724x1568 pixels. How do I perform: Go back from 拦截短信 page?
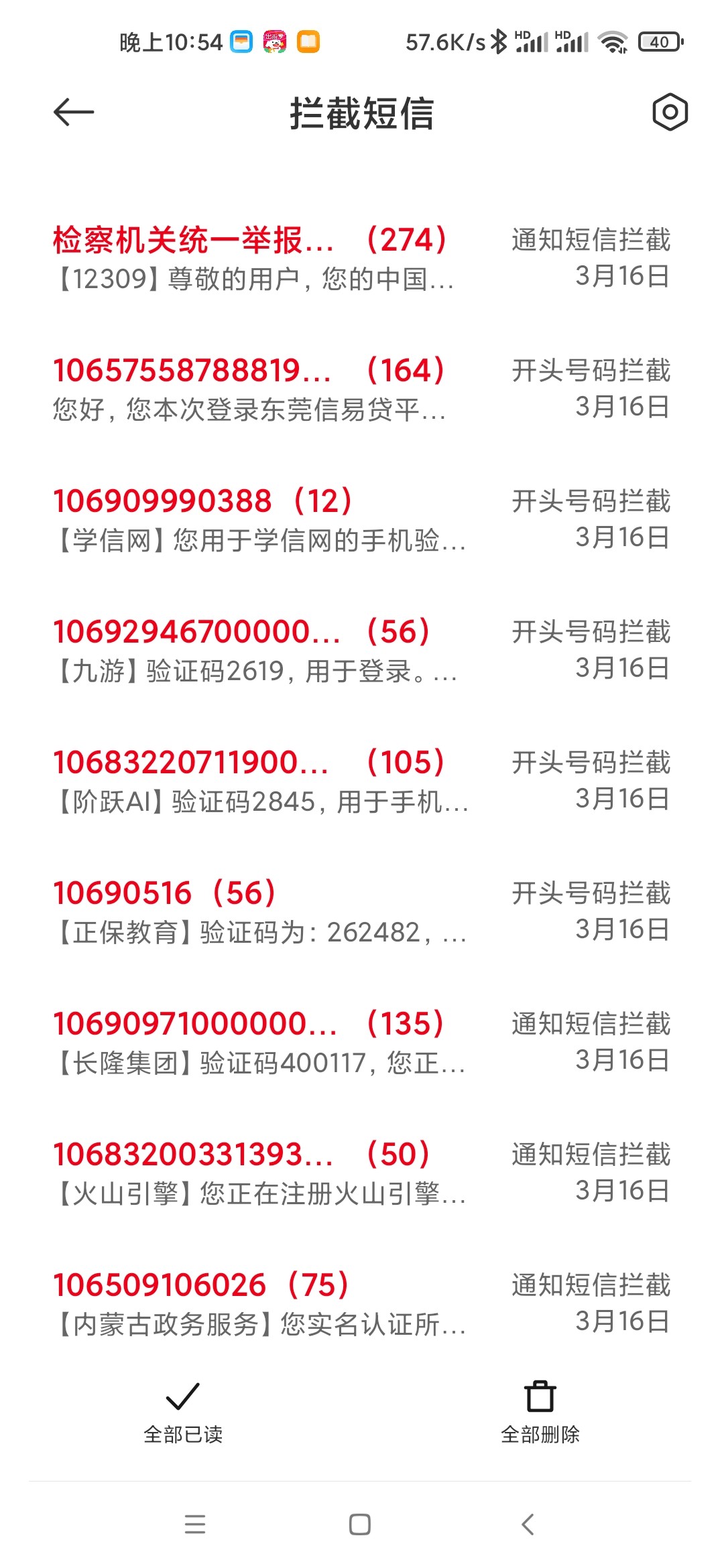click(x=74, y=112)
